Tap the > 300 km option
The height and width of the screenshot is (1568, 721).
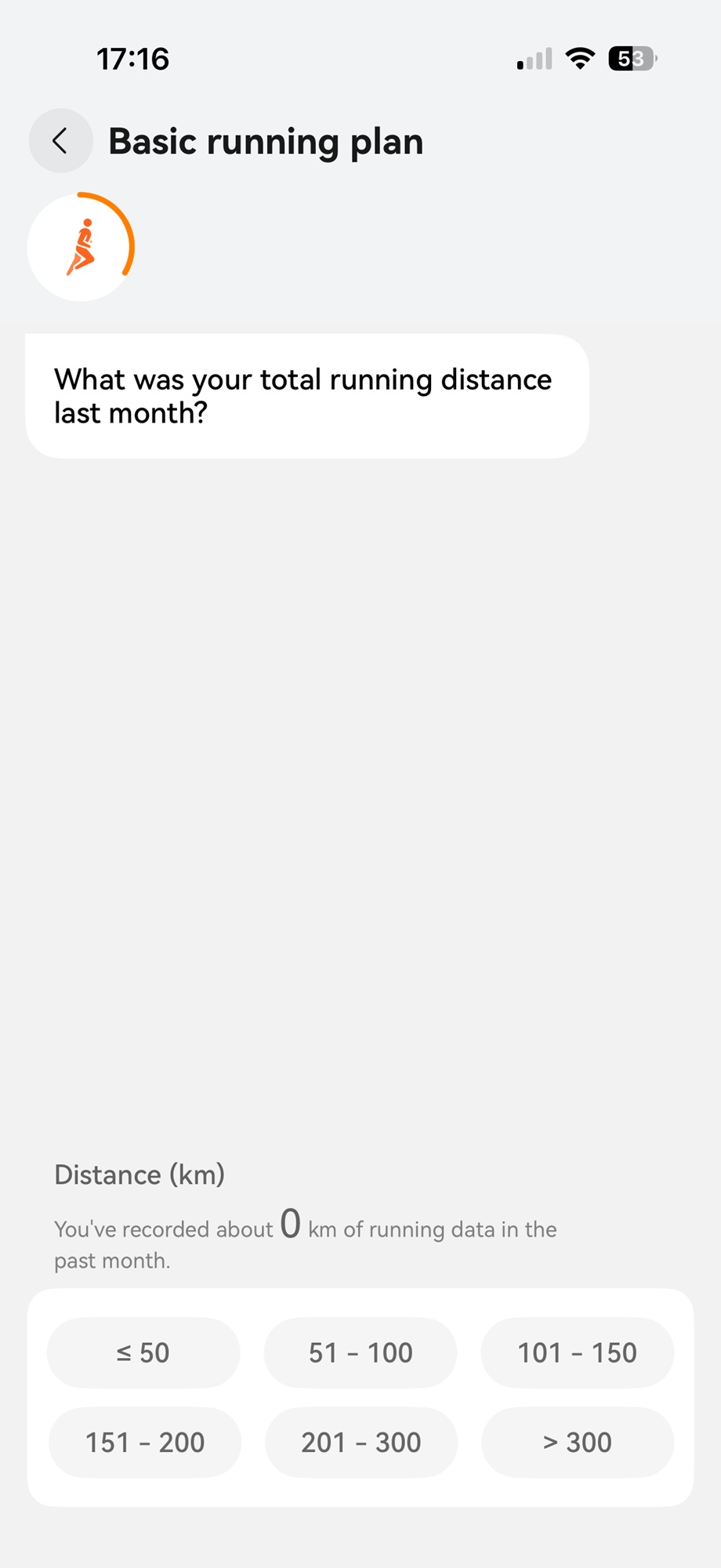(x=577, y=1442)
